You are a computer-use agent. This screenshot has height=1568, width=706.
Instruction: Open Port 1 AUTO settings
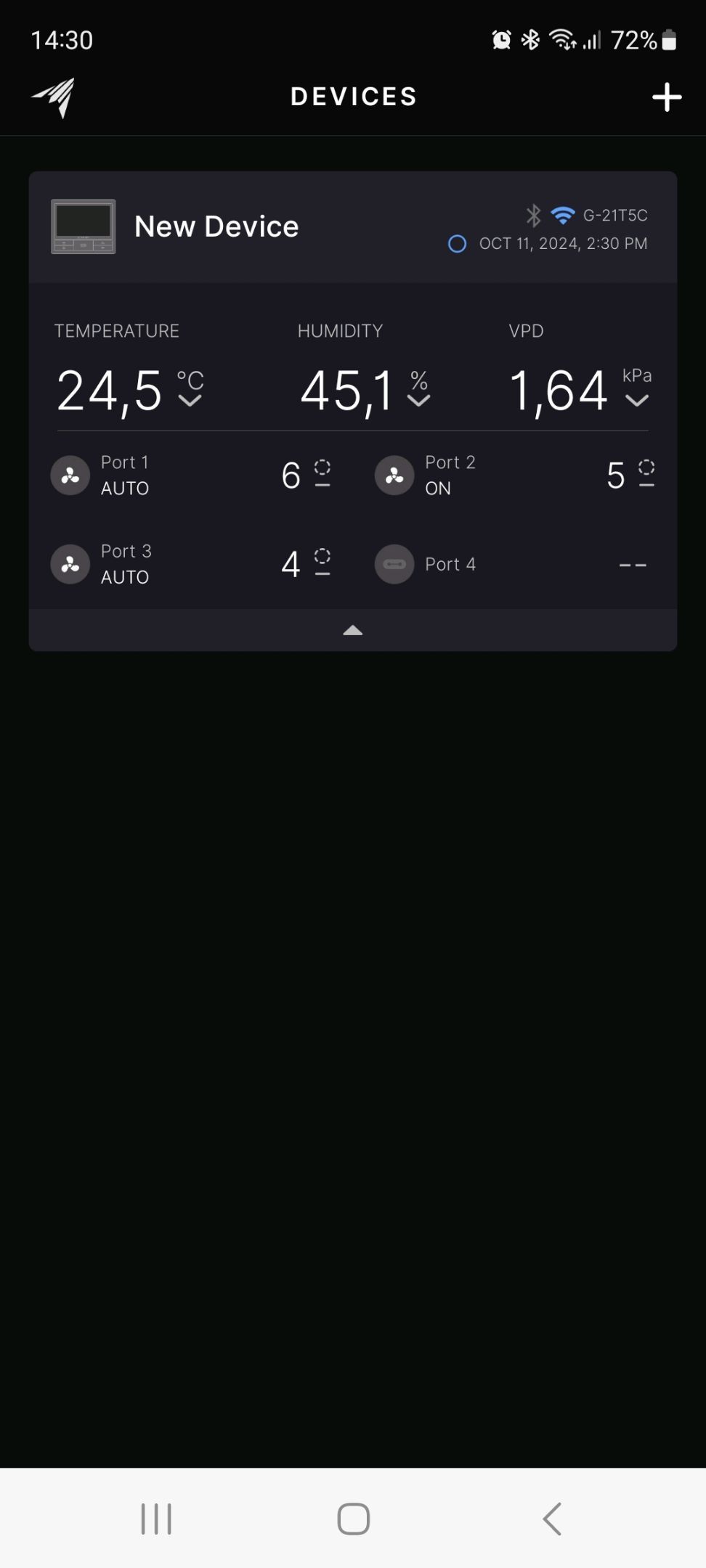(x=190, y=475)
